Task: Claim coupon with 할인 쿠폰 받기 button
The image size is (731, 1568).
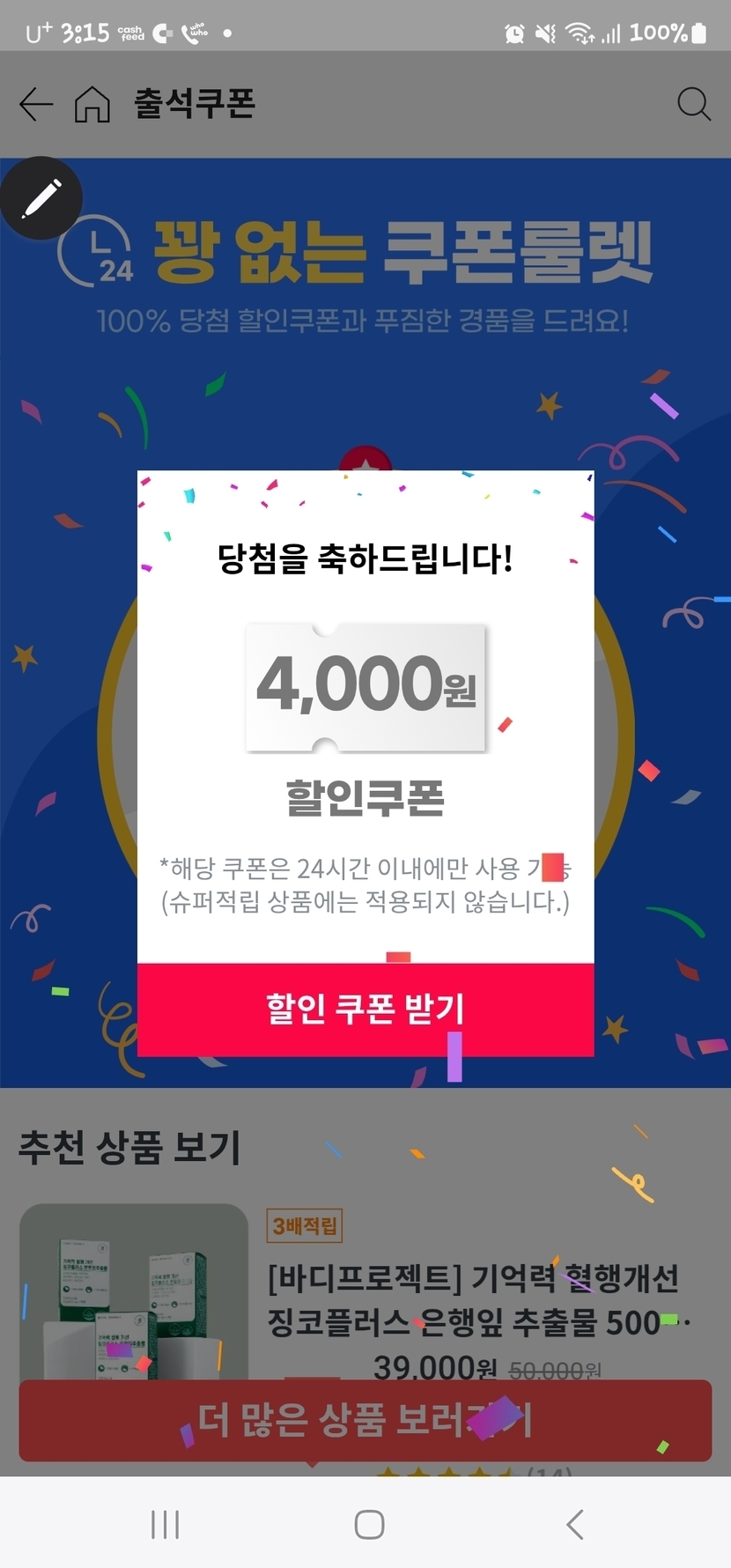Action: [365, 1009]
